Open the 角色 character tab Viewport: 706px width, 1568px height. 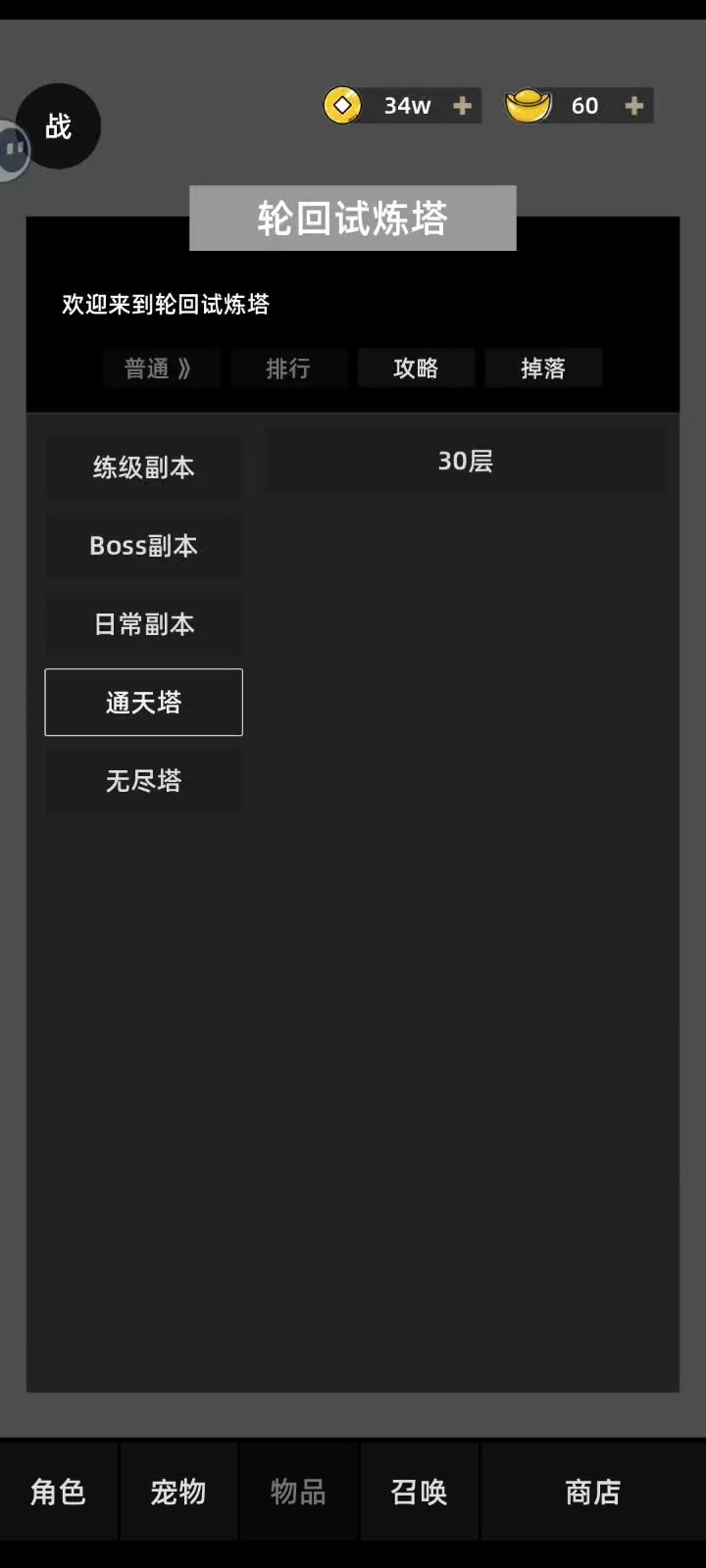(59, 1492)
